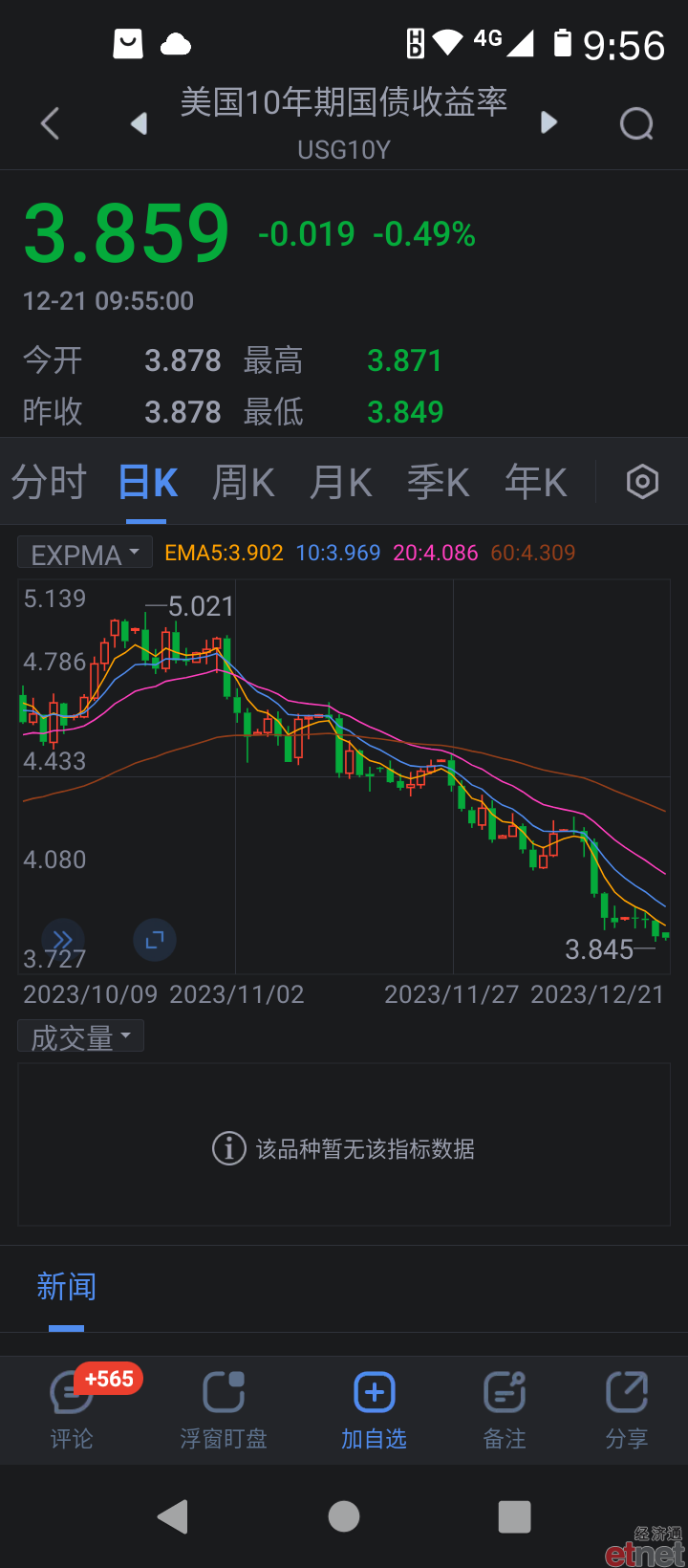Switch to the 分时 chart tab

(x=49, y=482)
